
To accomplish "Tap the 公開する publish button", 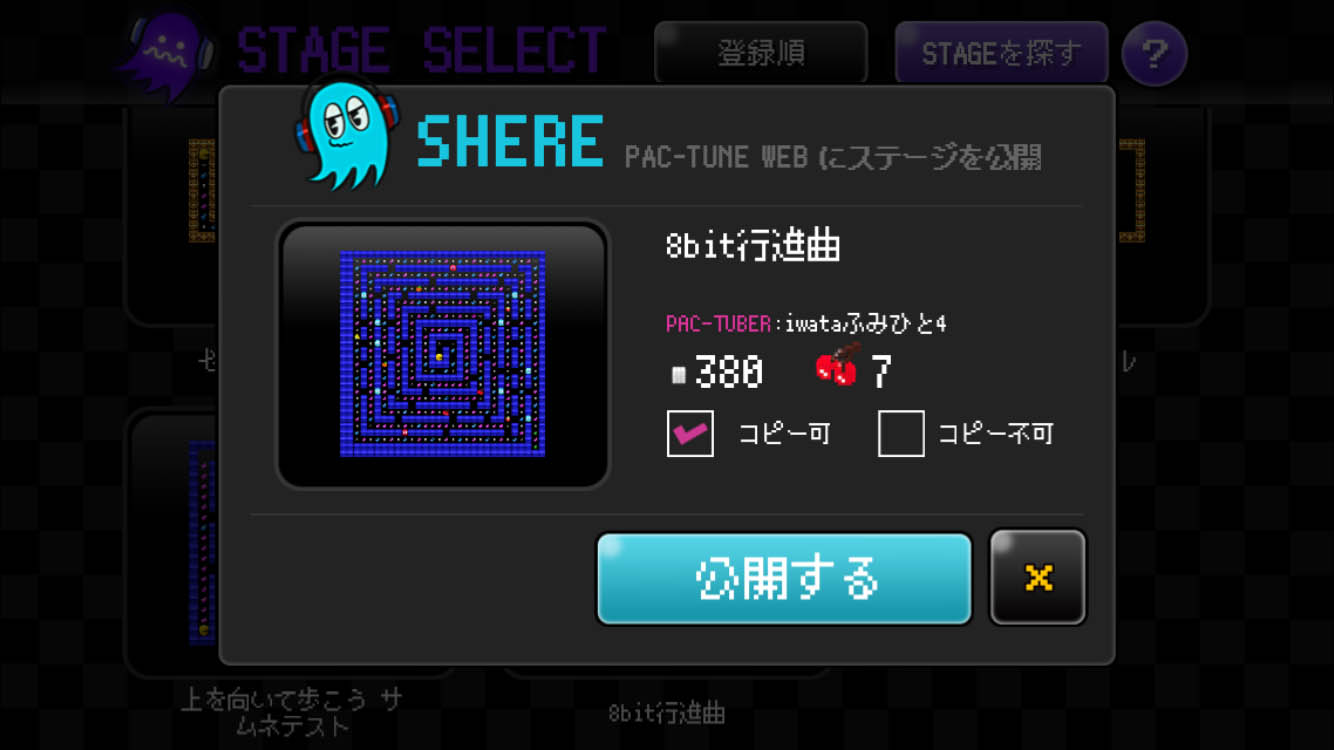I will coord(784,578).
